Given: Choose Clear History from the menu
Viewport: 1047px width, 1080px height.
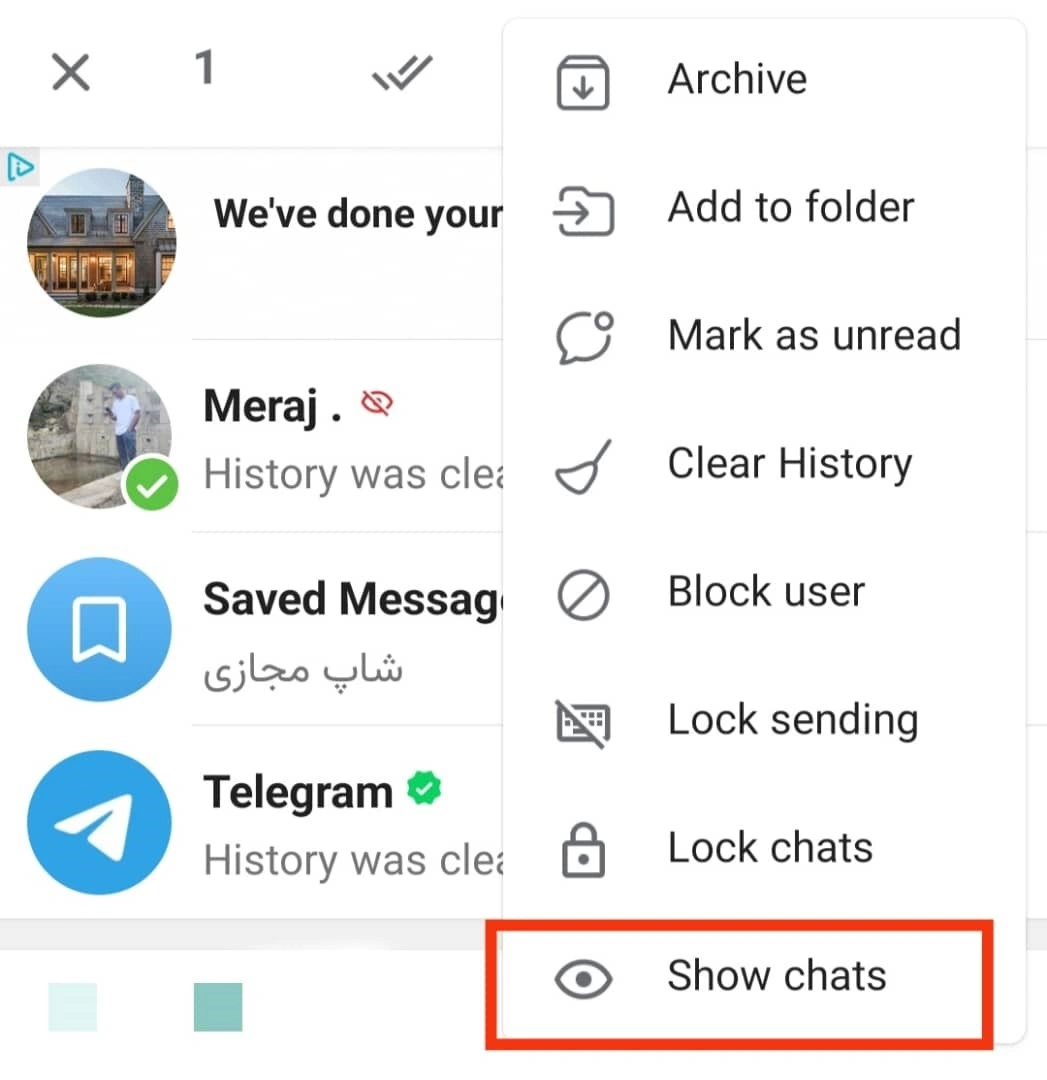Looking at the screenshot, I should click(x=789, y=464).
